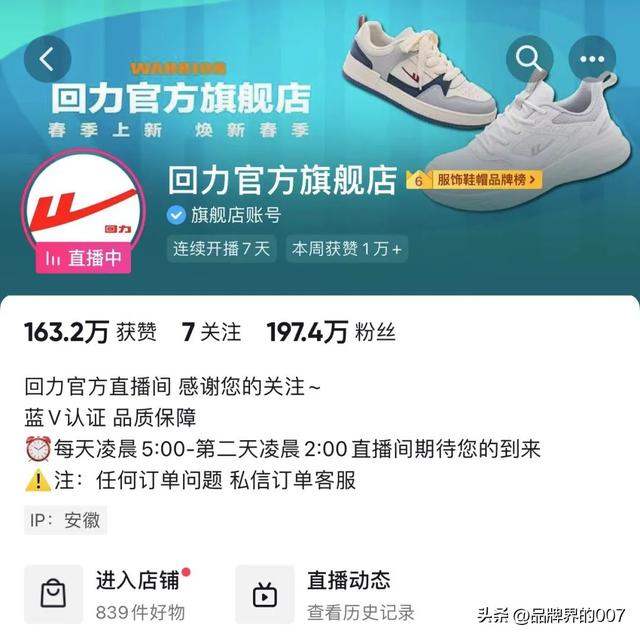Screen dimensions: 640x638
Task: Open the three-dot overflow menu
Action: [x=592, y=61]
